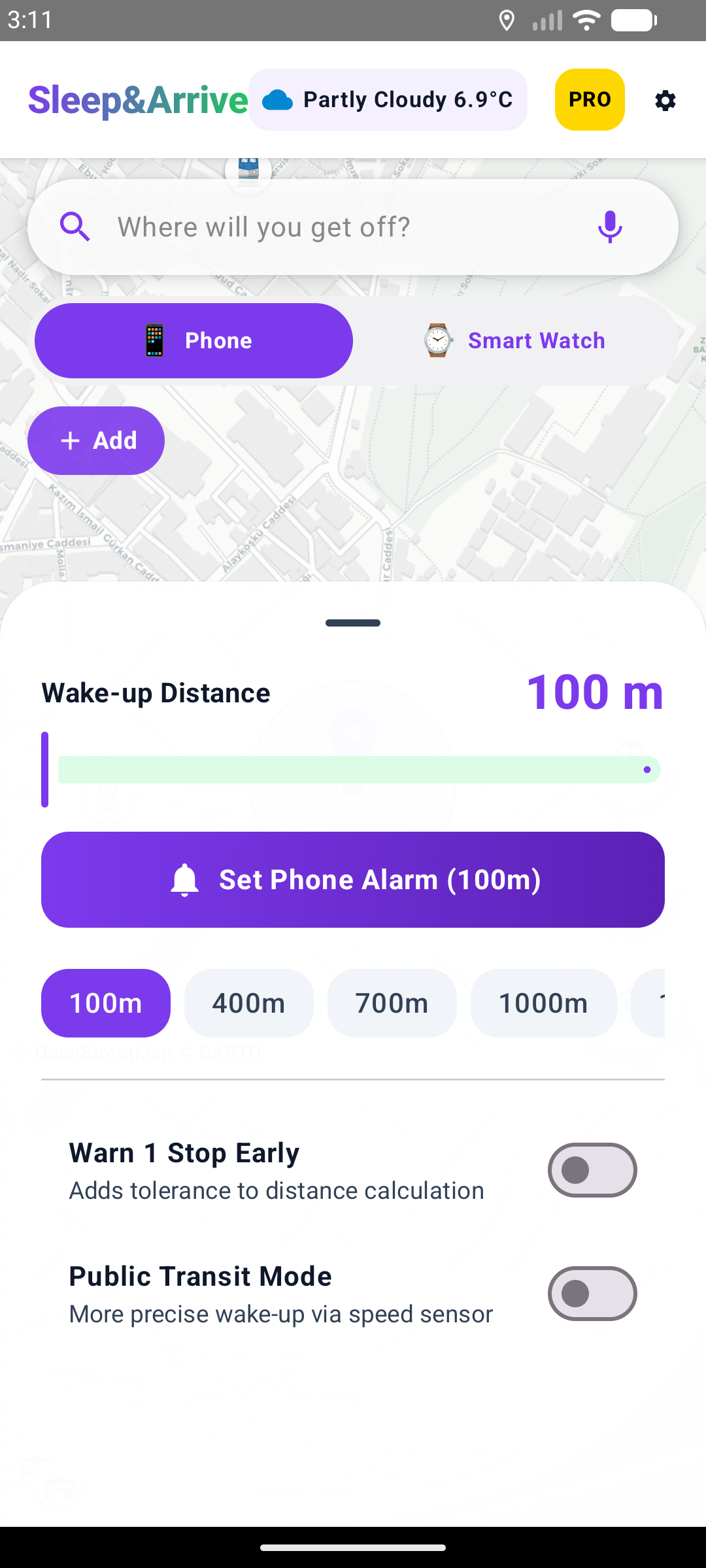Tap the train marker on the map
The image size is (706, 1568).
point(248,170)
